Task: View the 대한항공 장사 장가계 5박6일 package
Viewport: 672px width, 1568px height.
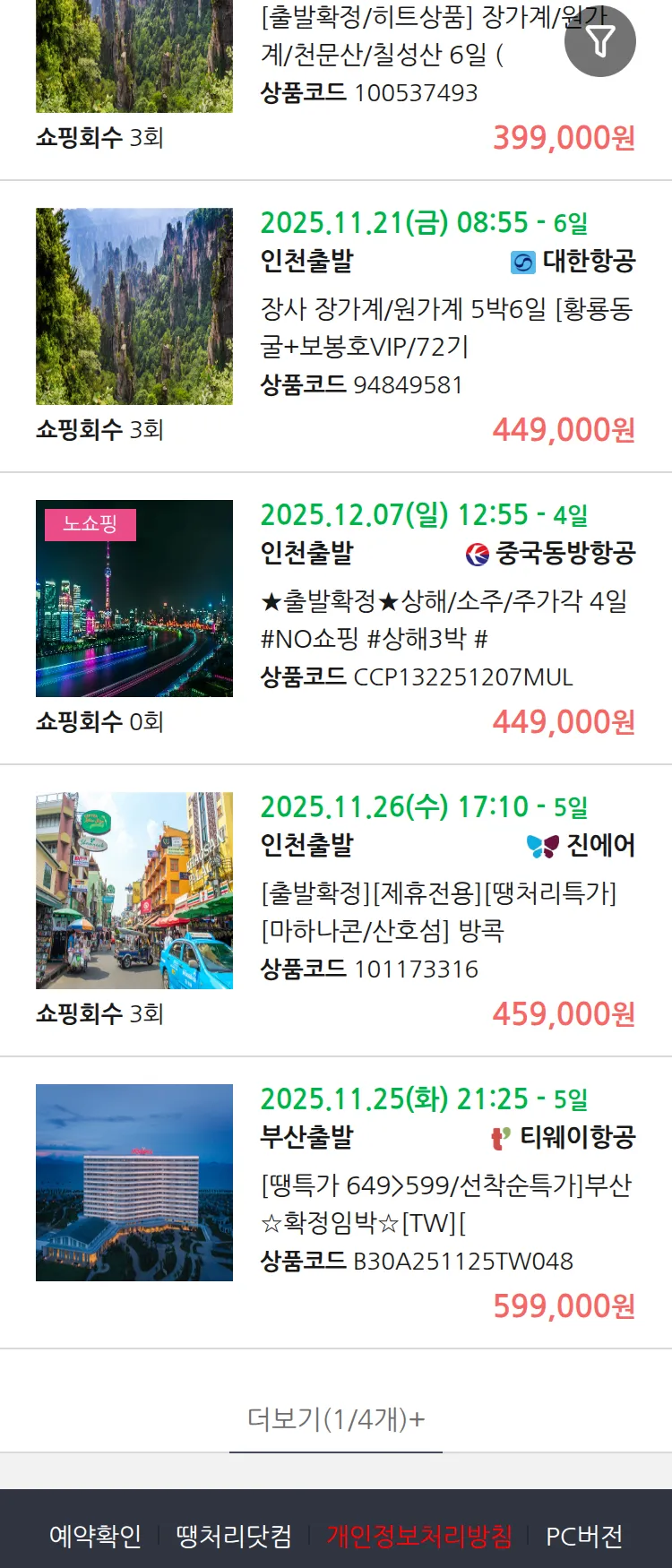Action: coord(446,328)
